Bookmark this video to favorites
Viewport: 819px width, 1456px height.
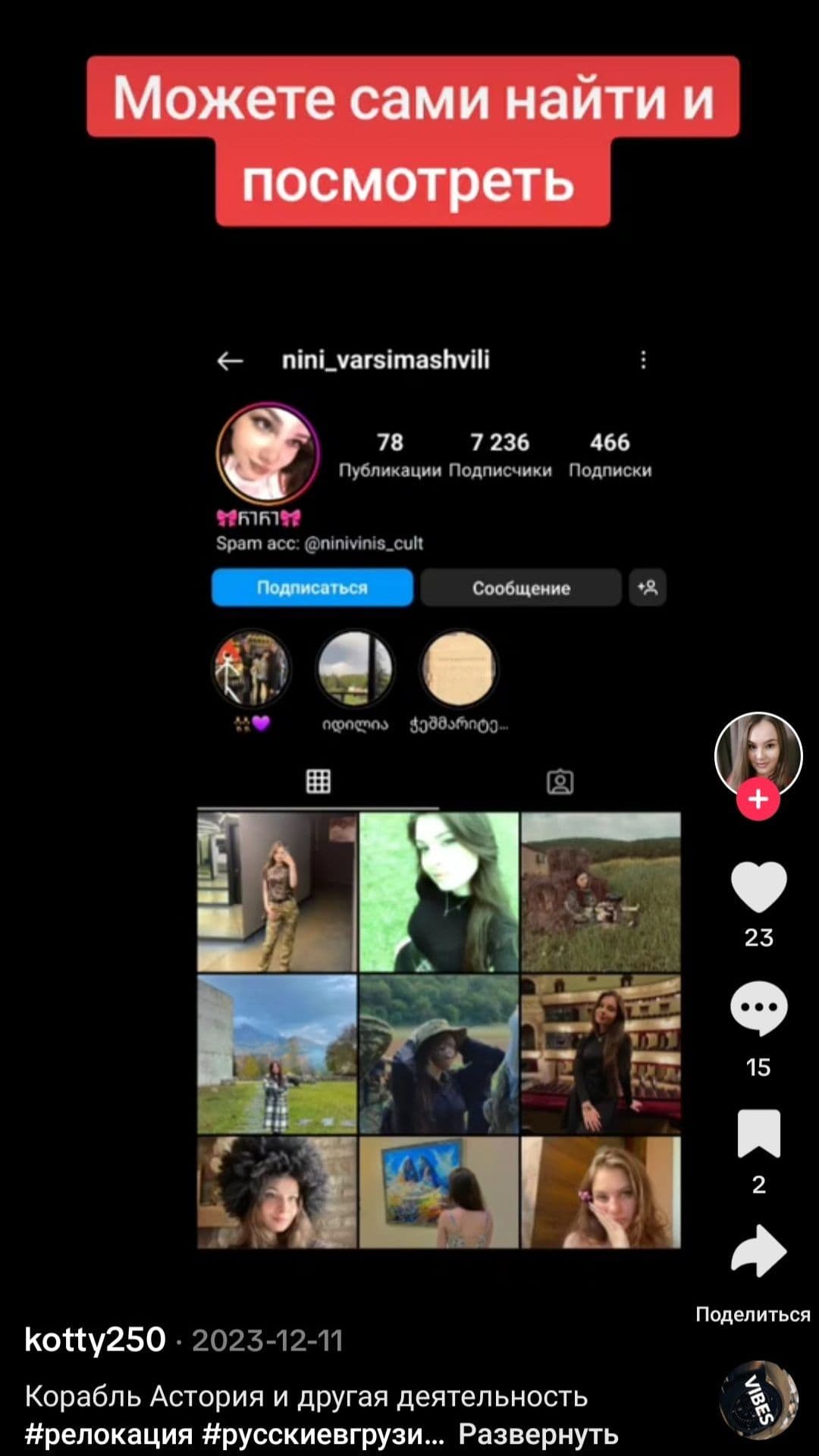coord(758,1133)
